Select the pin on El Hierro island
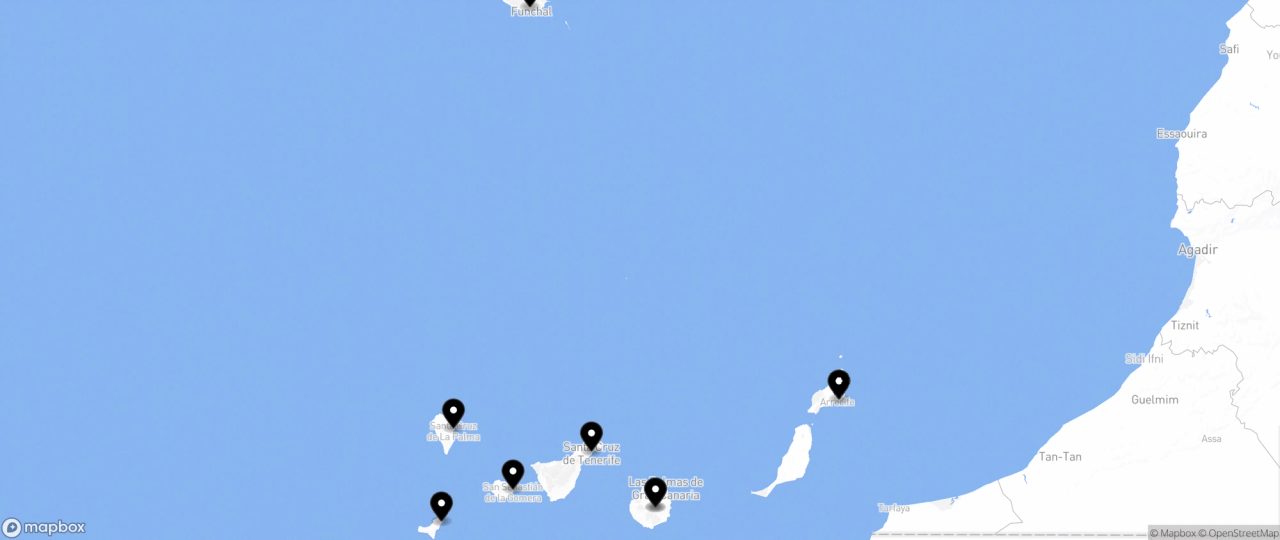 441,505
